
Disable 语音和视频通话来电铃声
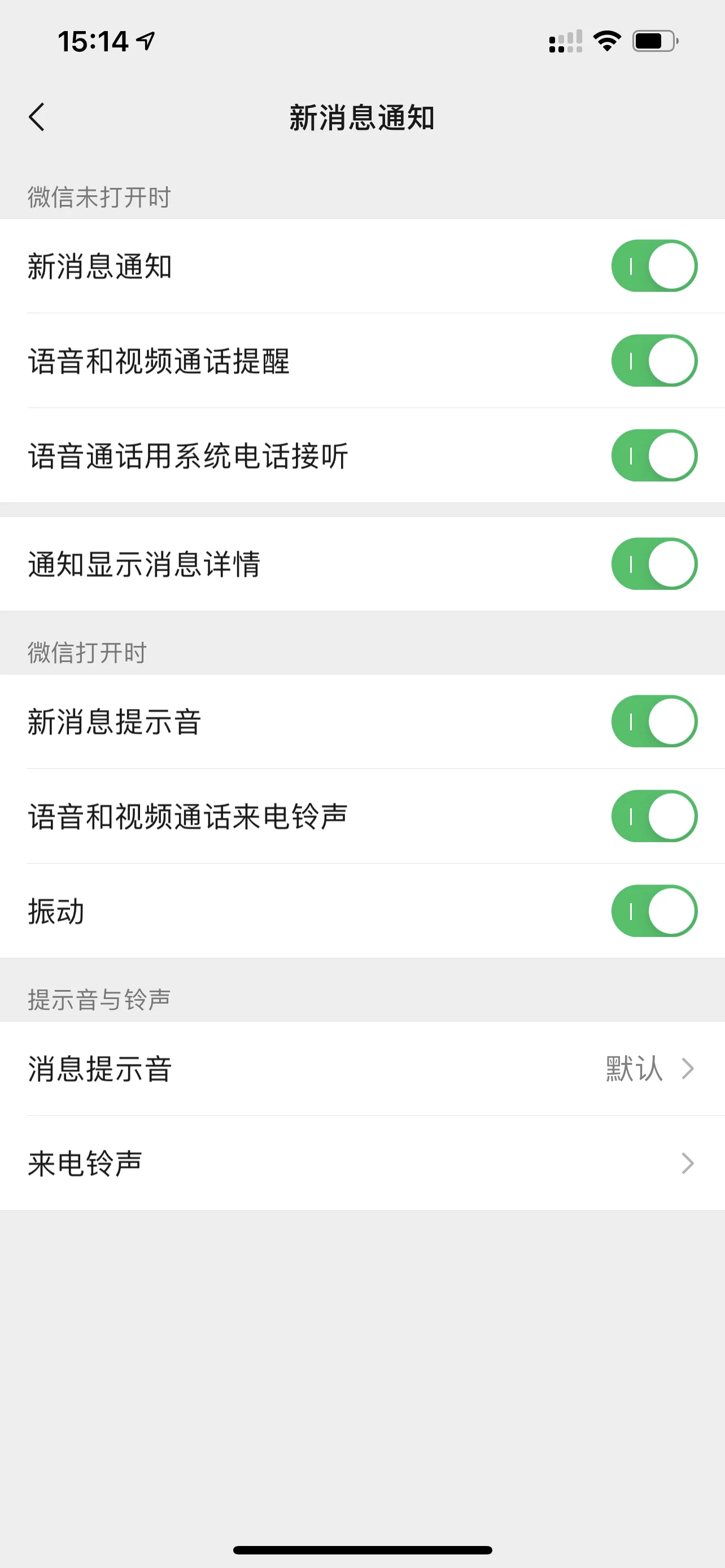(x=654, y=817)
